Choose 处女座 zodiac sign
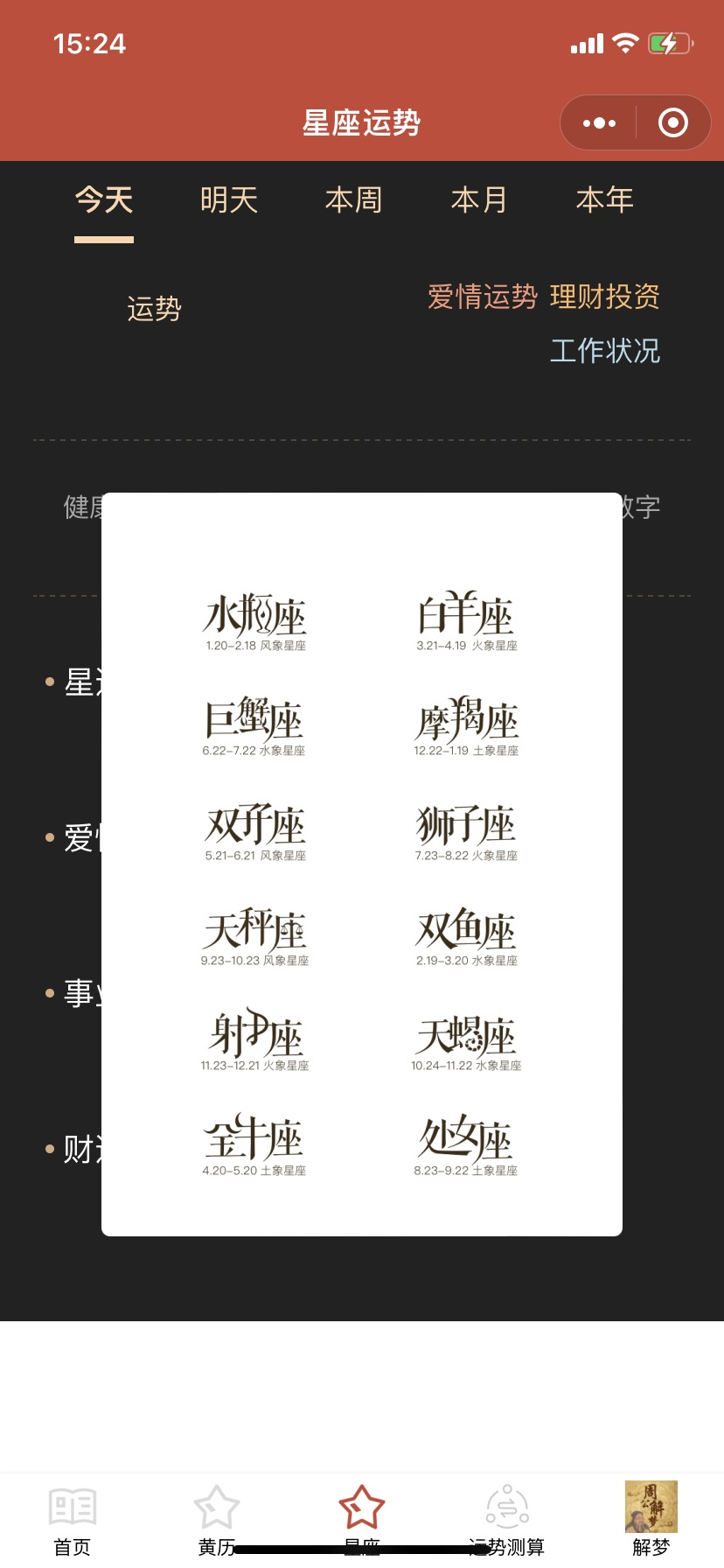The image size is (724, 1568). point(466,1146)
